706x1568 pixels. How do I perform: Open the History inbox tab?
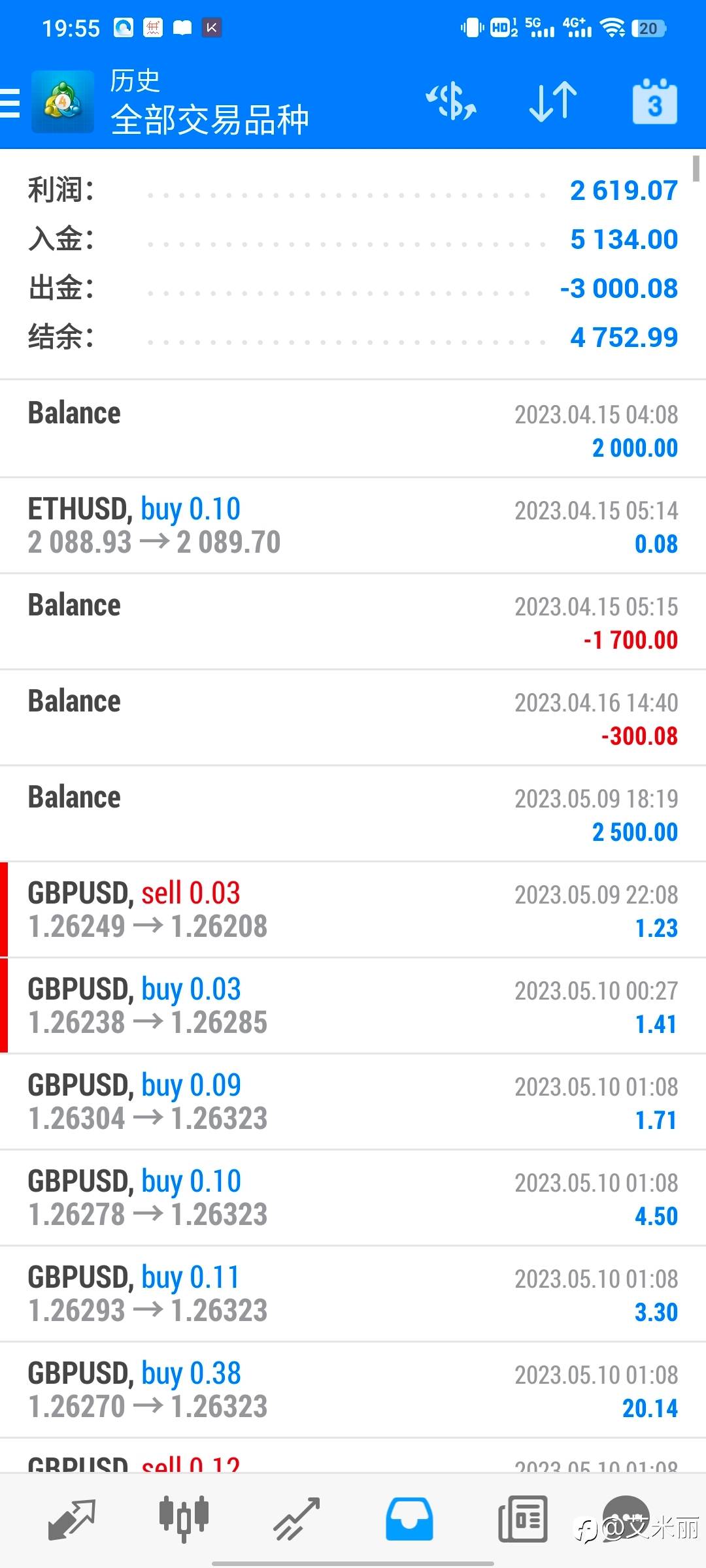[x=409, y=1518]
